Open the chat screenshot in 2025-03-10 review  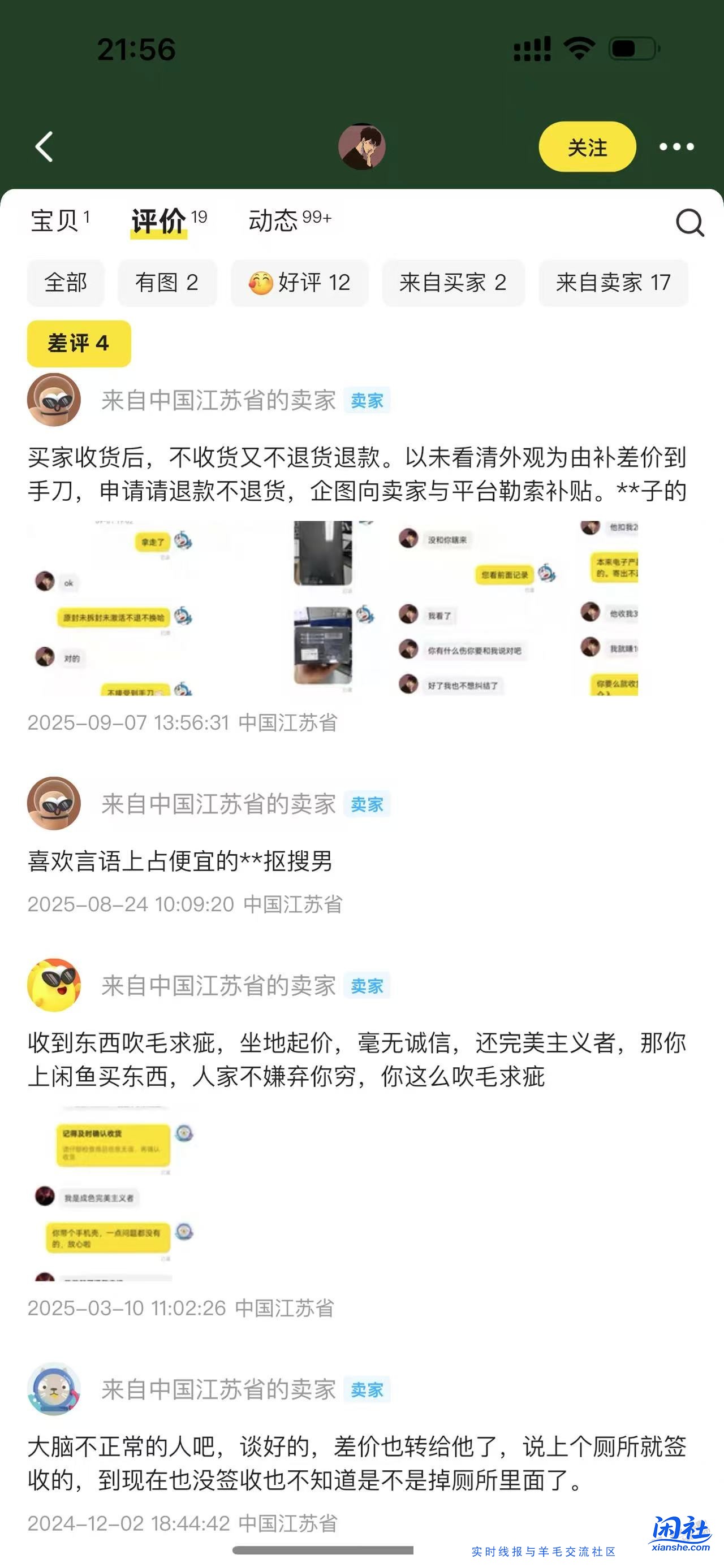tap(113, 1194)
